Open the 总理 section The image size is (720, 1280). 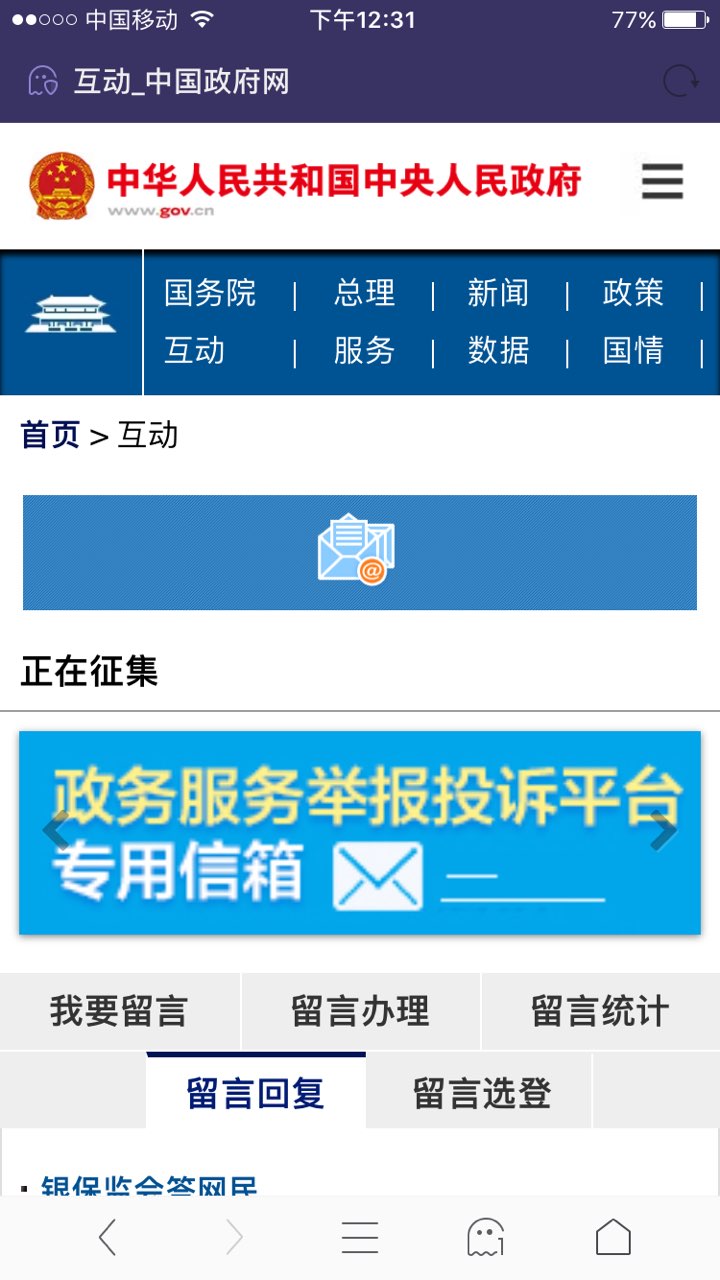(x=364, y=293)
